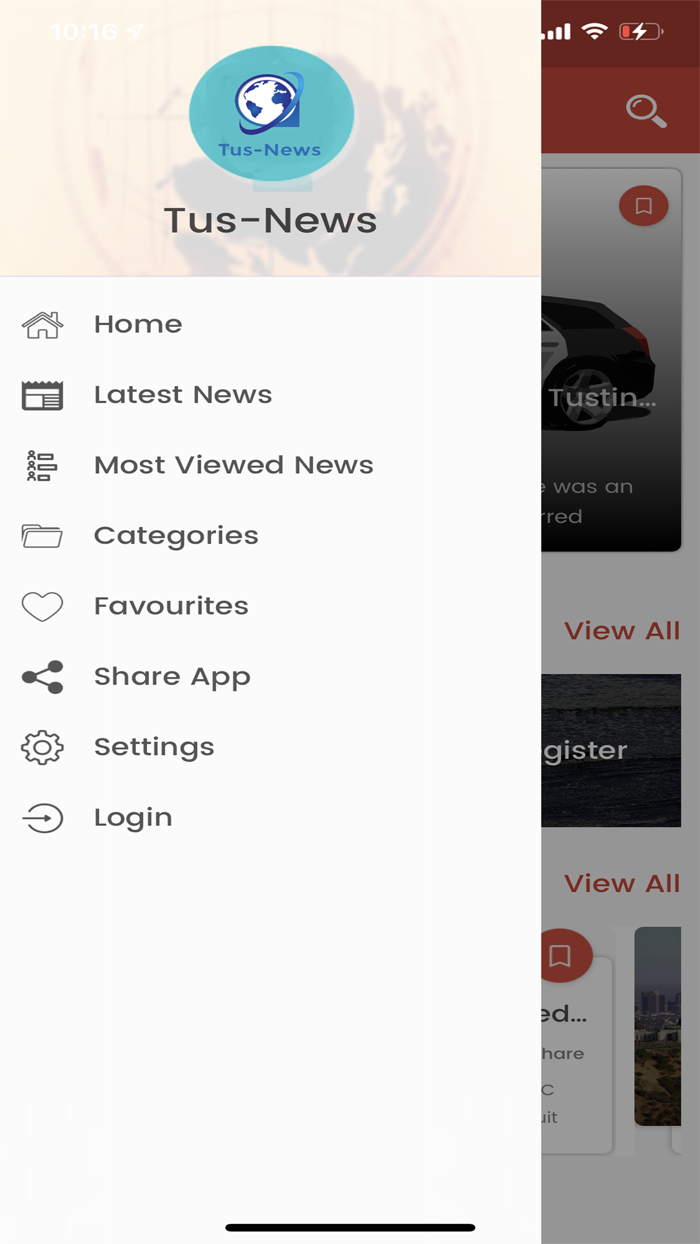
Task: Open Settings from the drawer
Action: coord(270,747)
